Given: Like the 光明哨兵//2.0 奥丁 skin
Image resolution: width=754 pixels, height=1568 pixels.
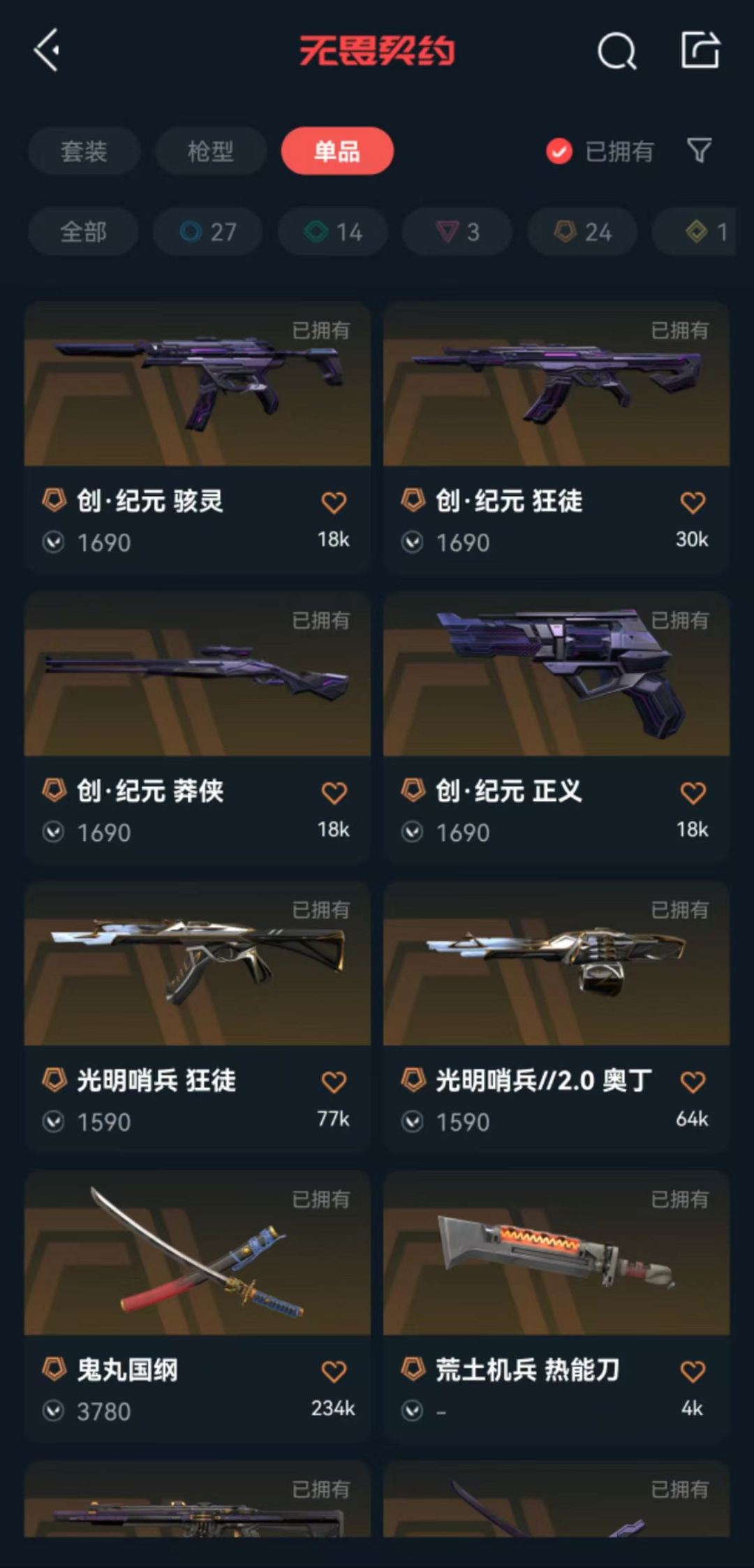Looking at the screenshot, I should [x=693, y=1082].
